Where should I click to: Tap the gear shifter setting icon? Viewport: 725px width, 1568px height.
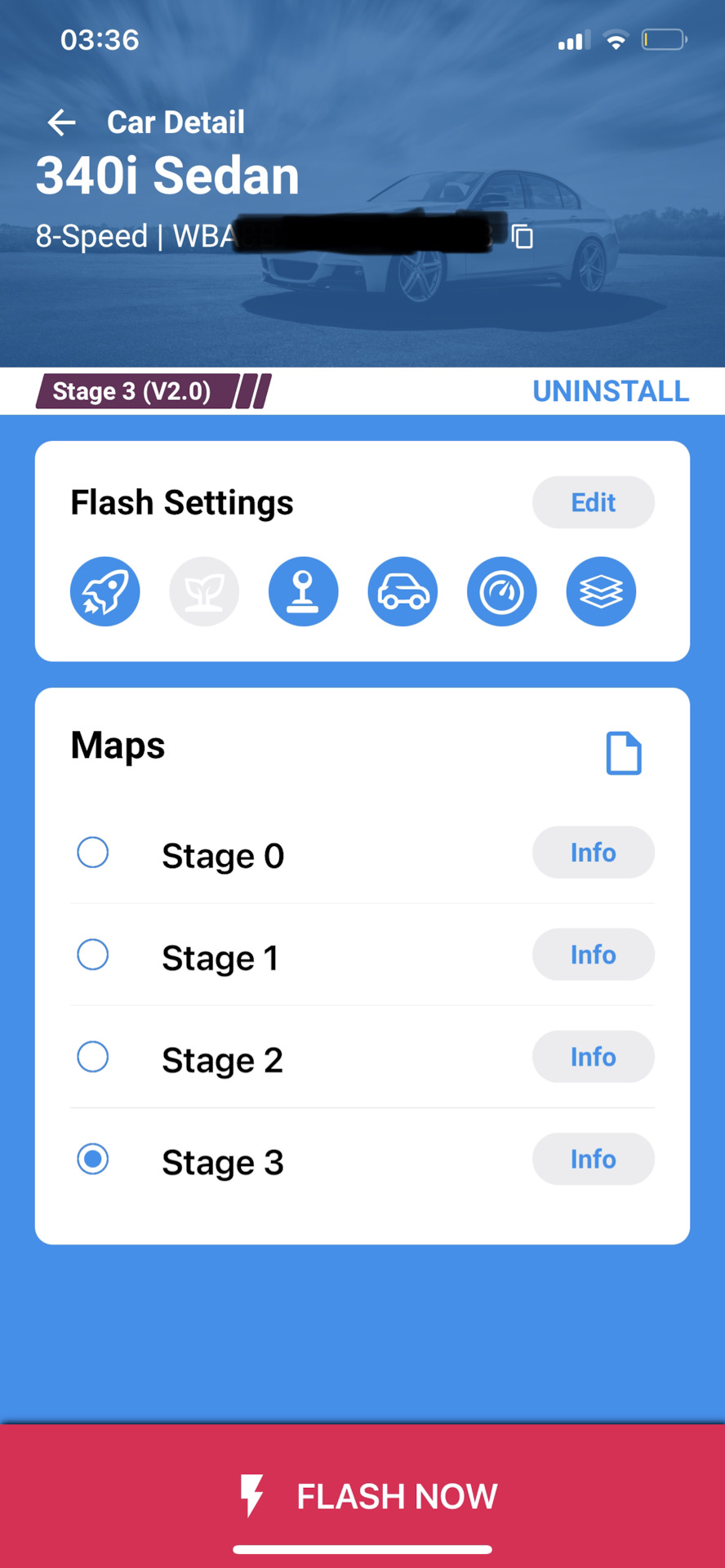click(304, 592)
